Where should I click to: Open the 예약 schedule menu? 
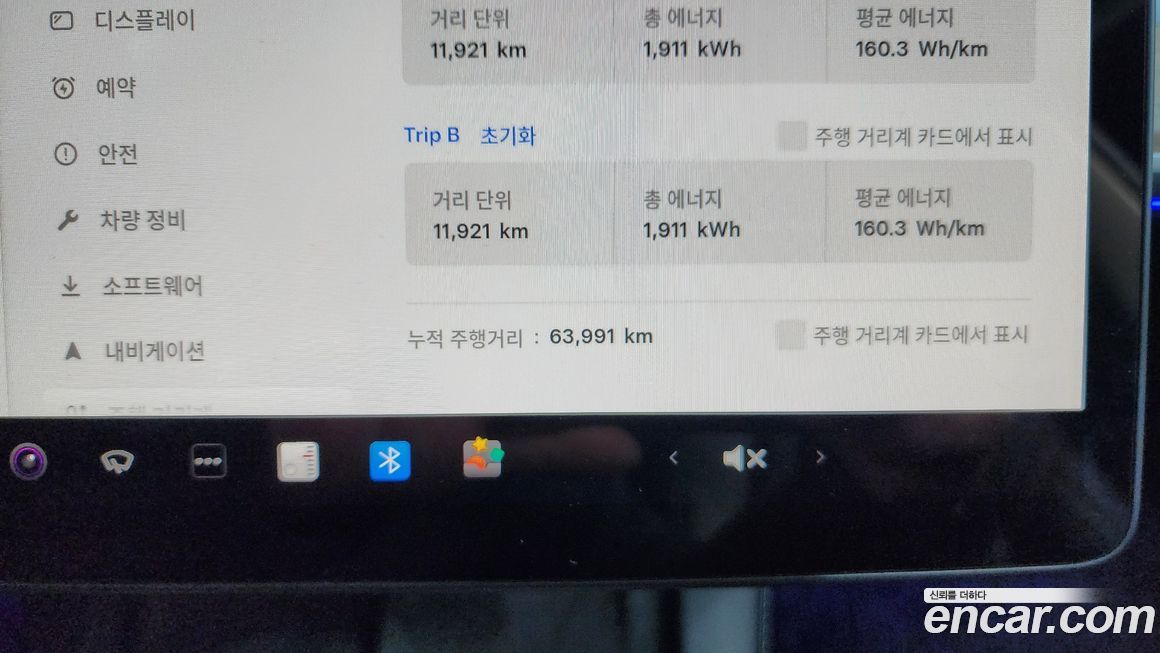coord(115,88)
